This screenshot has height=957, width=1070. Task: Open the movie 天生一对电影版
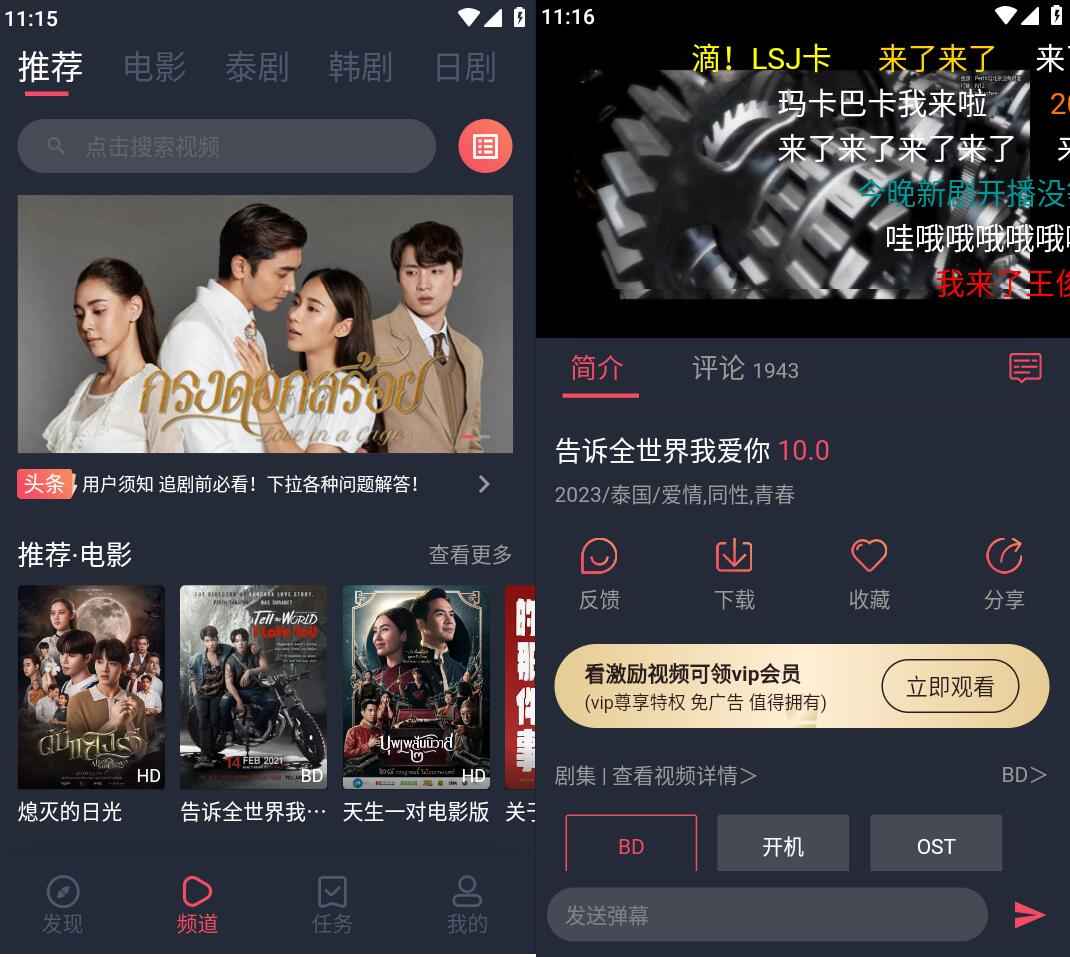[x=416, y=687]
